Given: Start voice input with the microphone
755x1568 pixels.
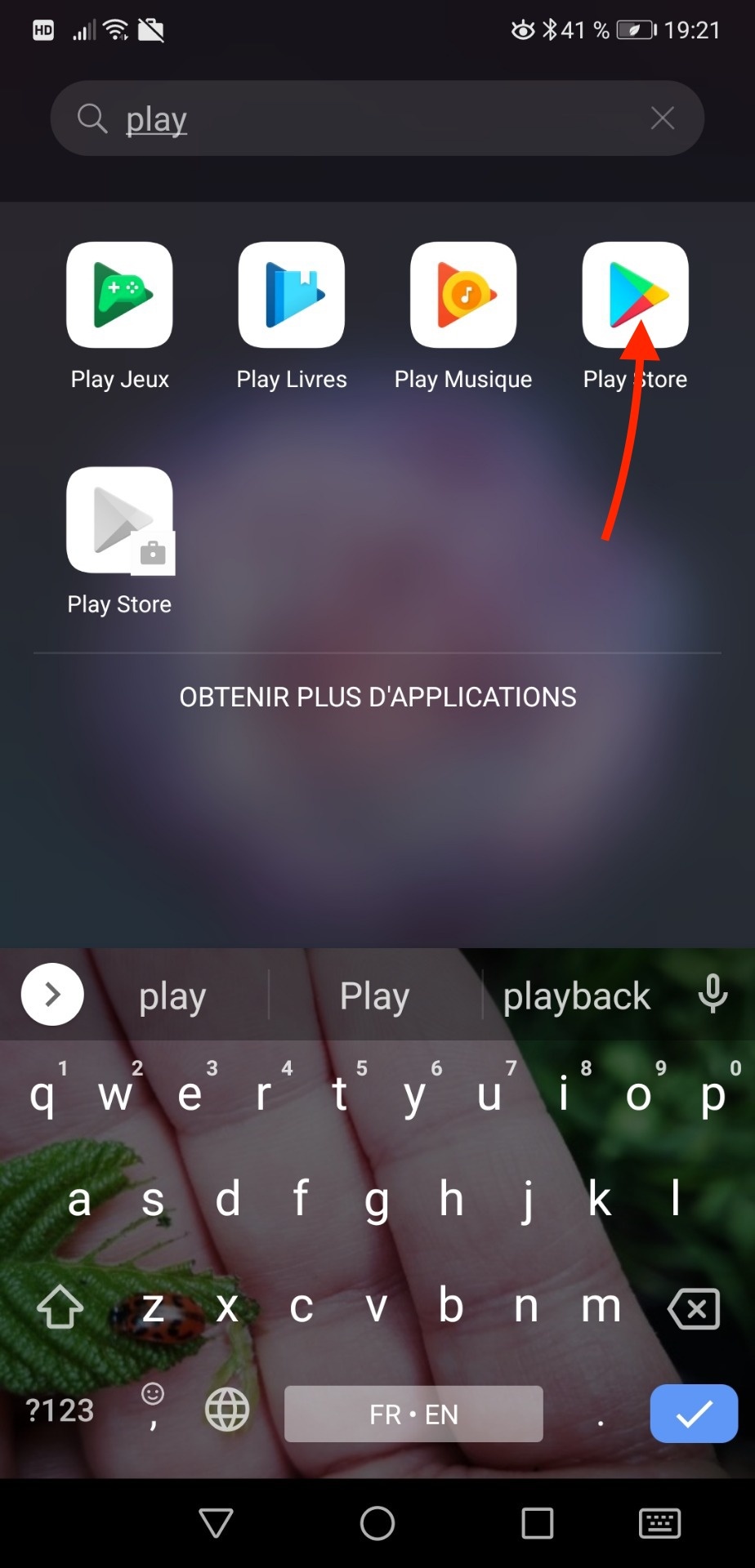Looking at the screenshot, I should (x=713, y=994).
